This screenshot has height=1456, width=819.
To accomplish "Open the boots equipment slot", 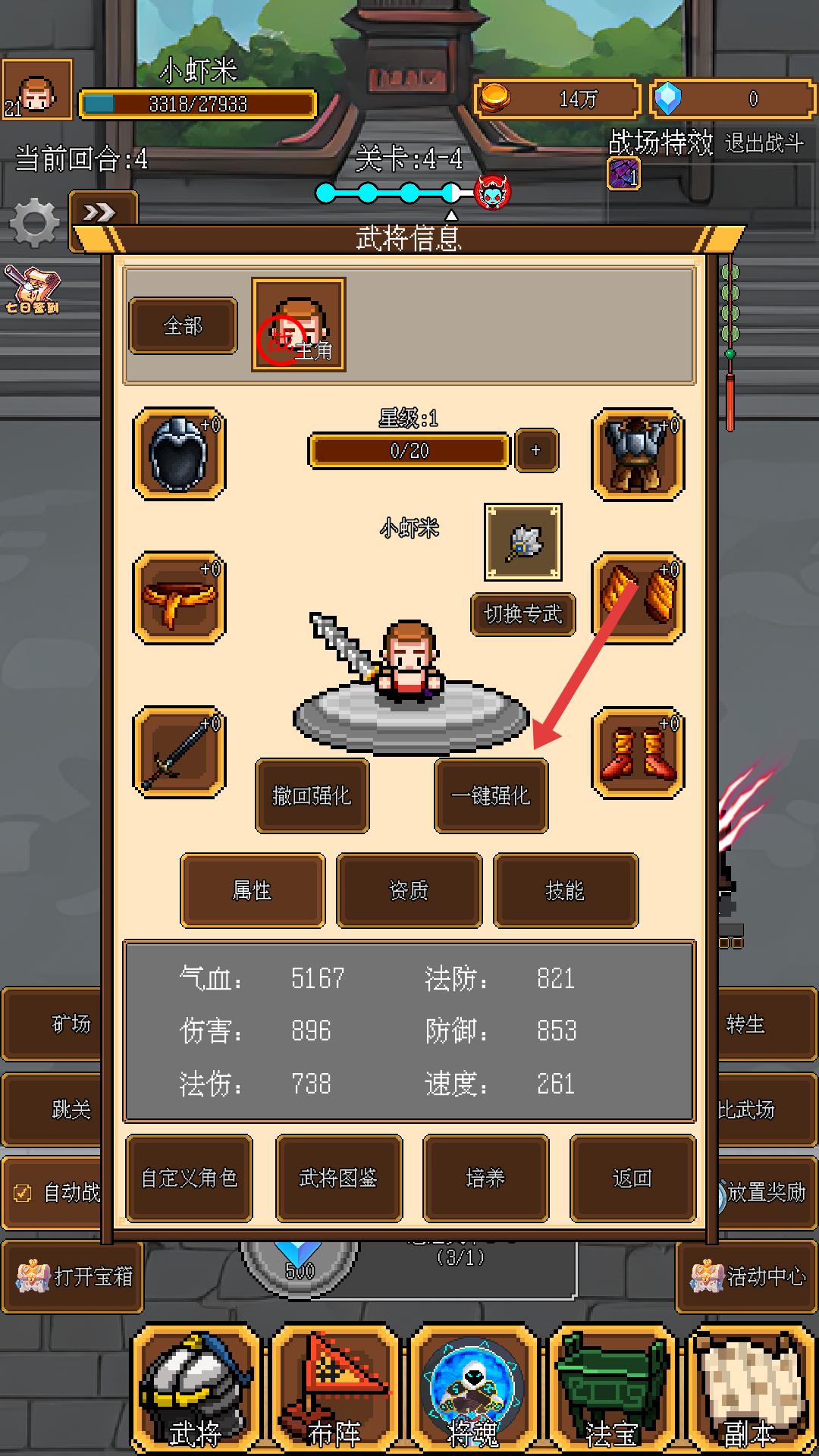I will tap(638, 752).
